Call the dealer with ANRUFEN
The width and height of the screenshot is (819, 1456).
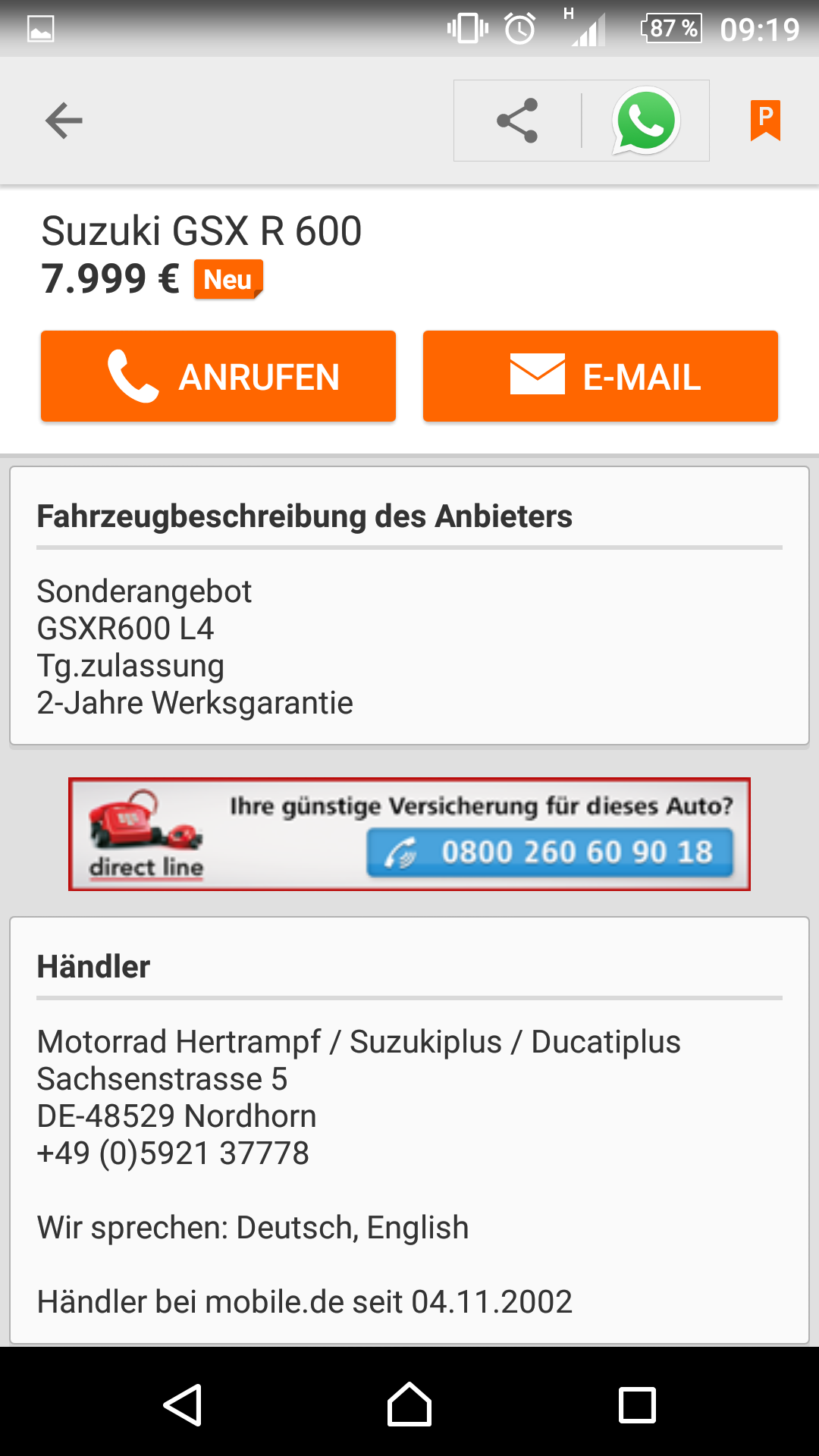tap(218, 376)
